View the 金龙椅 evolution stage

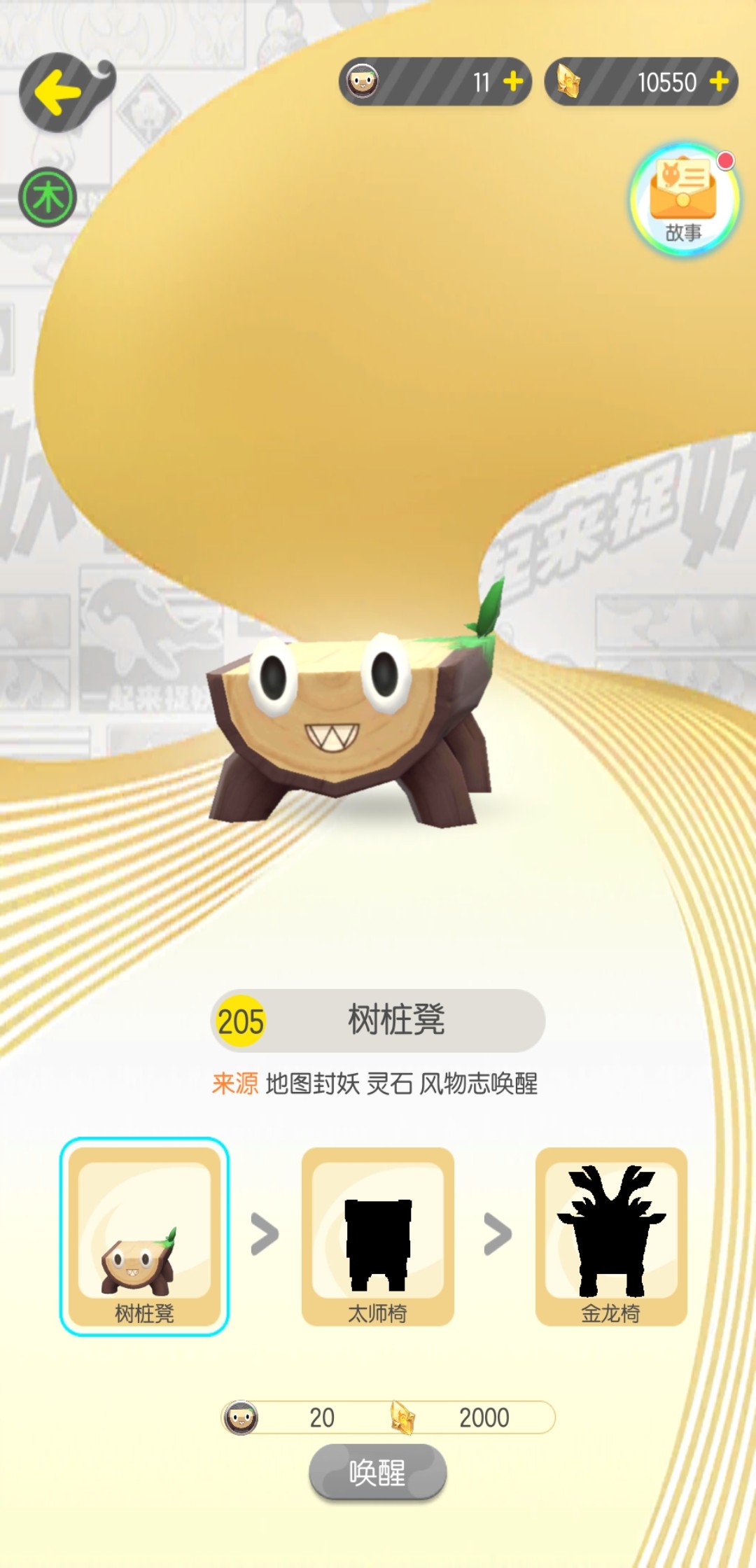[x=610, y=1236]
